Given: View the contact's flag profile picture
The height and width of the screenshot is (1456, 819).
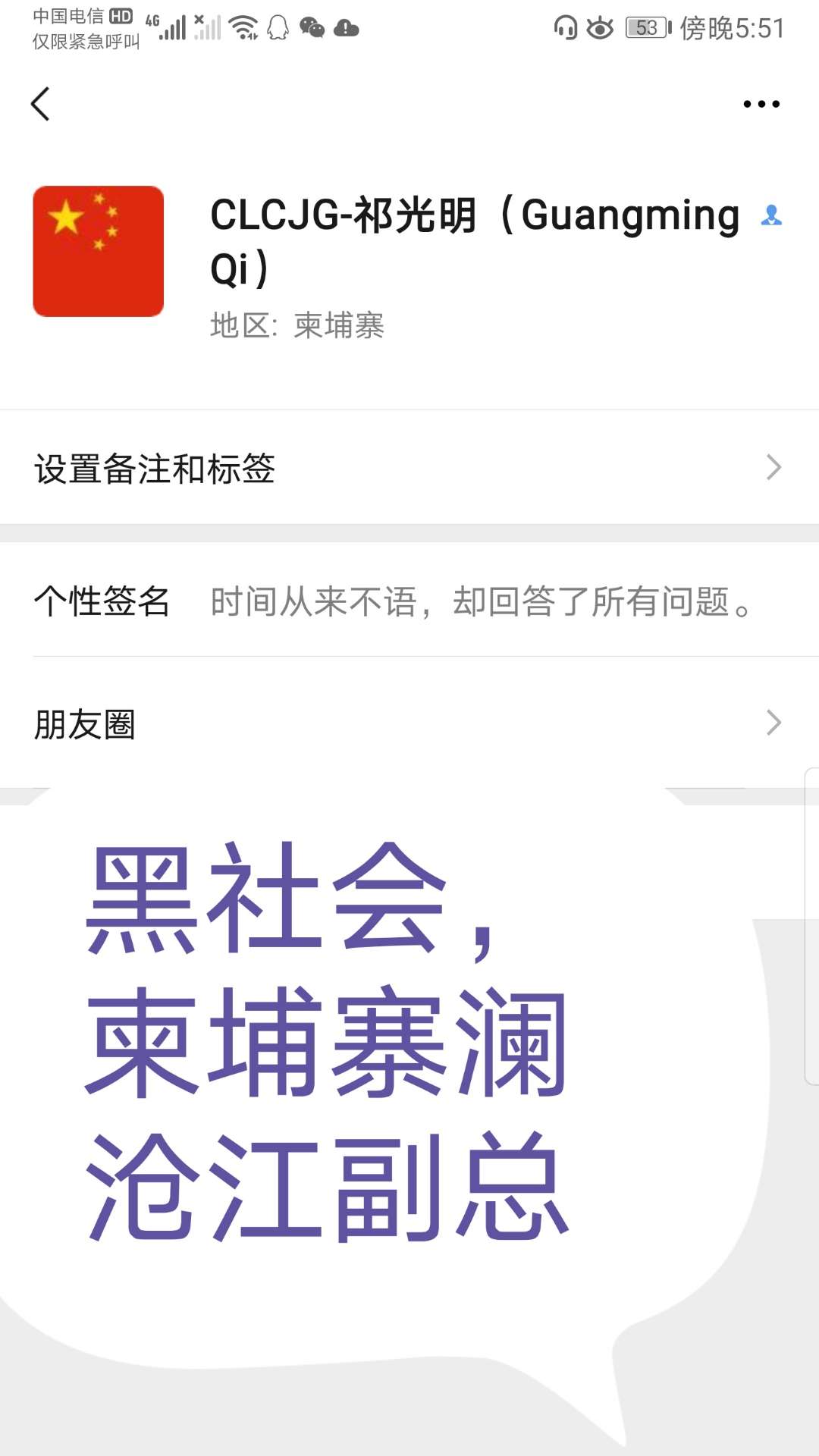Looking at the screenshot, I should coord(99,251).
